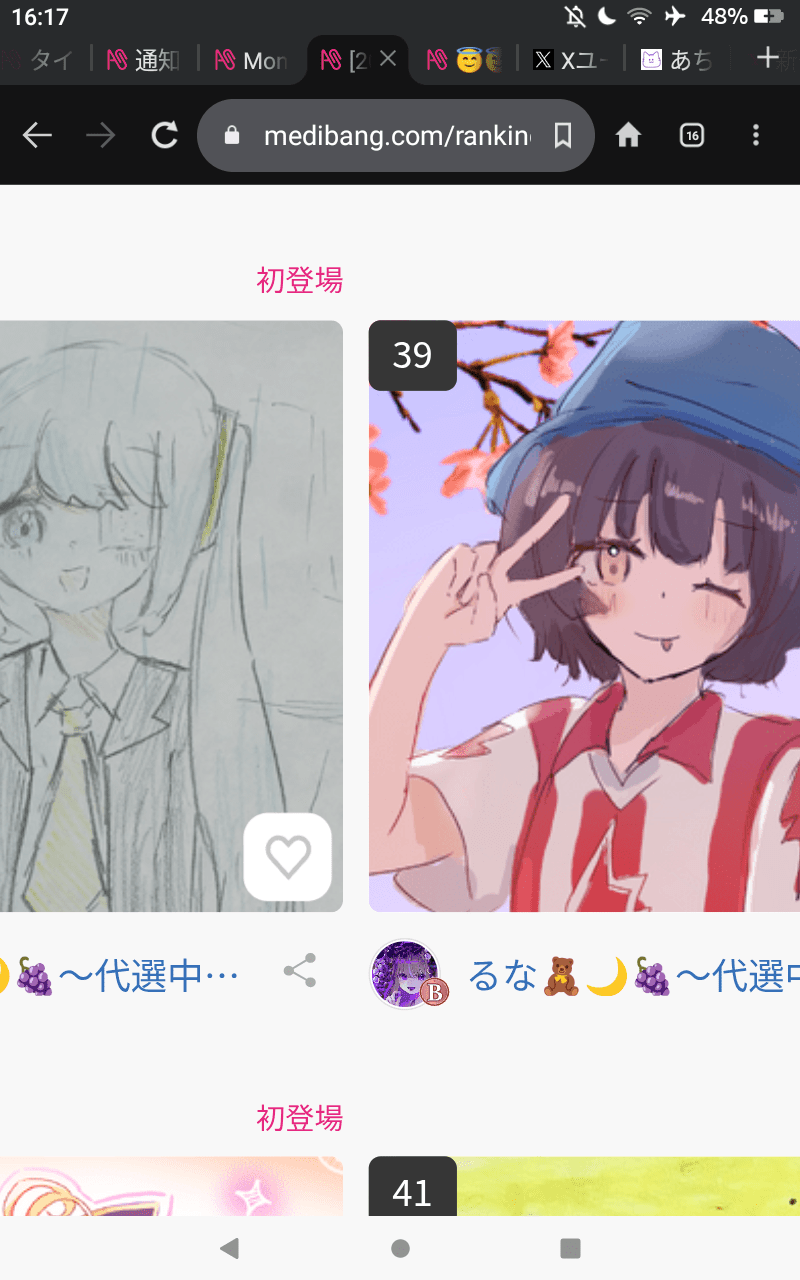Open るな's purple profile avatar
The height and width of the screenshot is (1280, 800).
tap(405, 974)
